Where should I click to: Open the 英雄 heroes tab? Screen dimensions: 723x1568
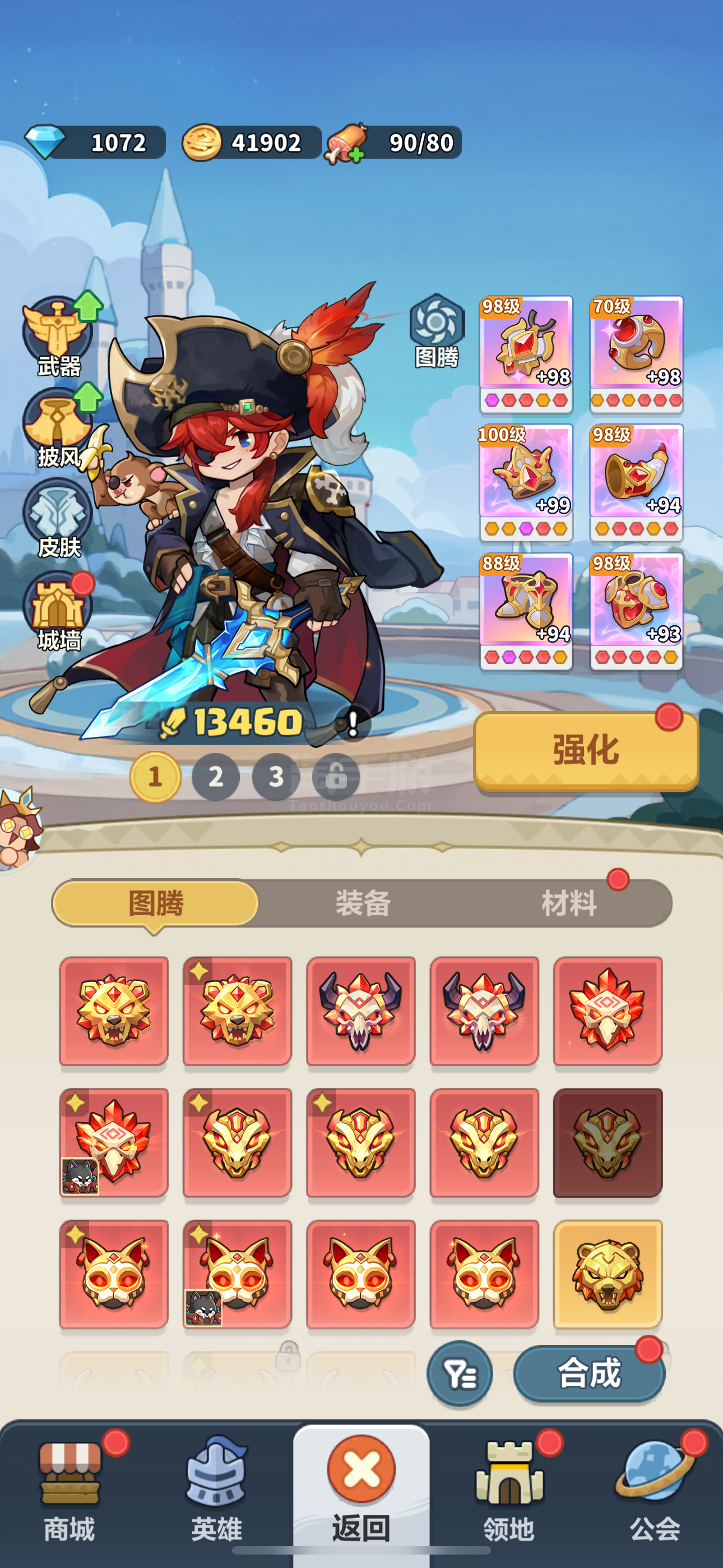click(217, 1494)
